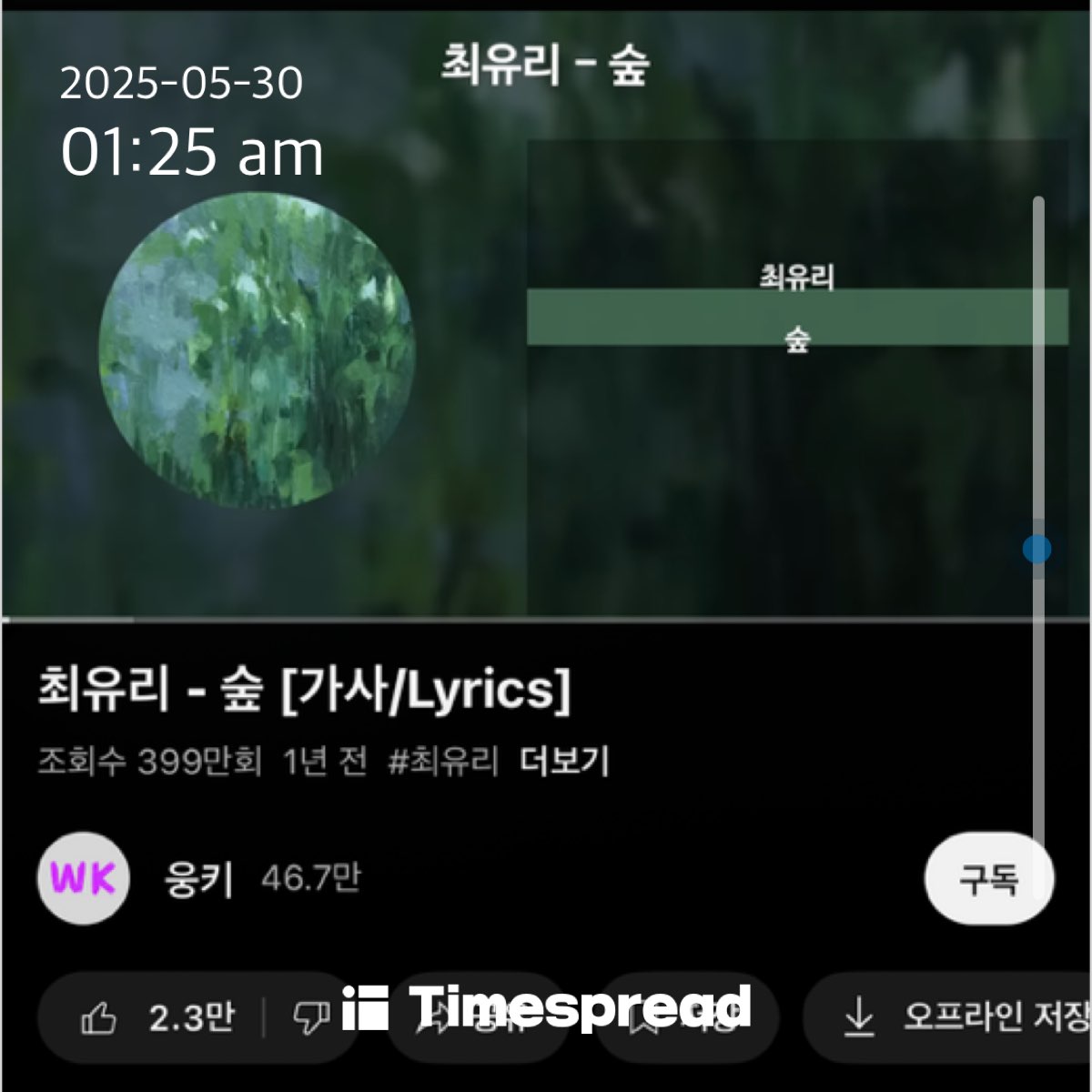Dislike this video
This screenshot has height=1092, width=1092.
coord(311,1017)
